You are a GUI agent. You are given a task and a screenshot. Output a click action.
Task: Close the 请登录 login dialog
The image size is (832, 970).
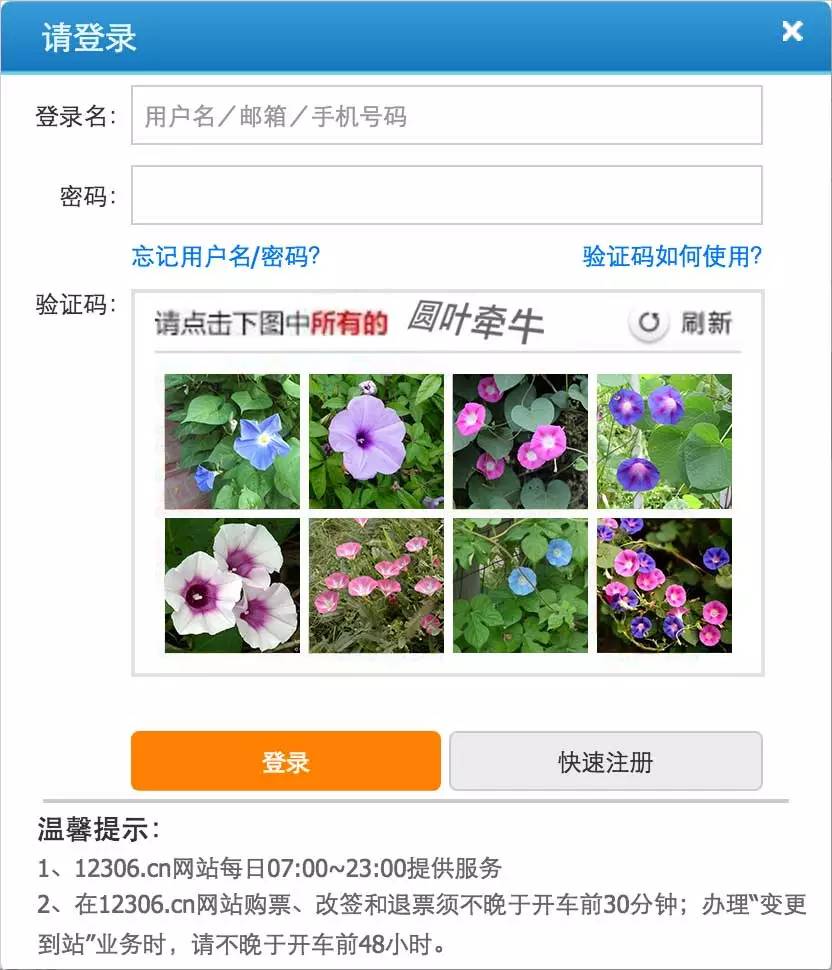792,32
